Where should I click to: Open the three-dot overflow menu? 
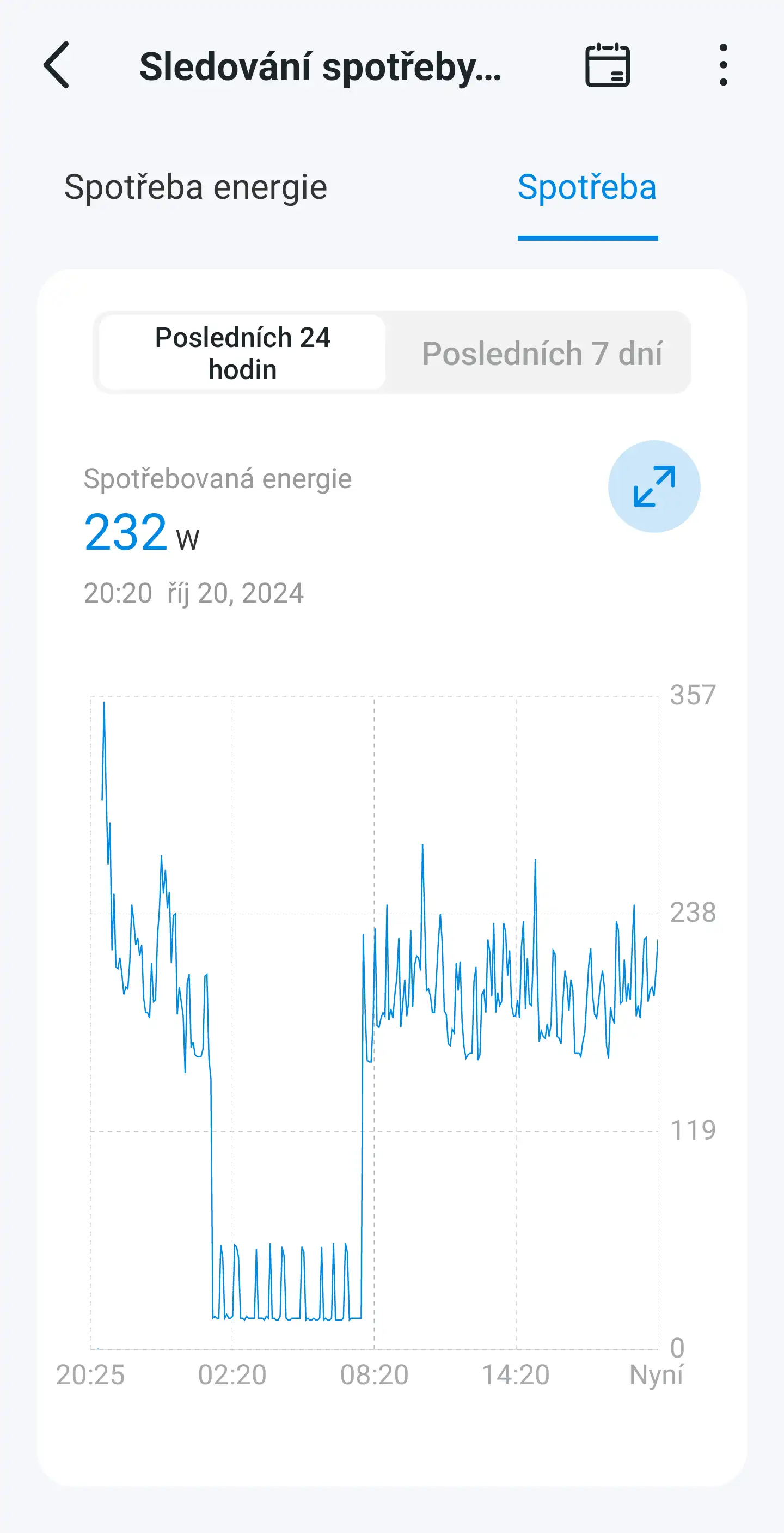click(x=722, y=65)
